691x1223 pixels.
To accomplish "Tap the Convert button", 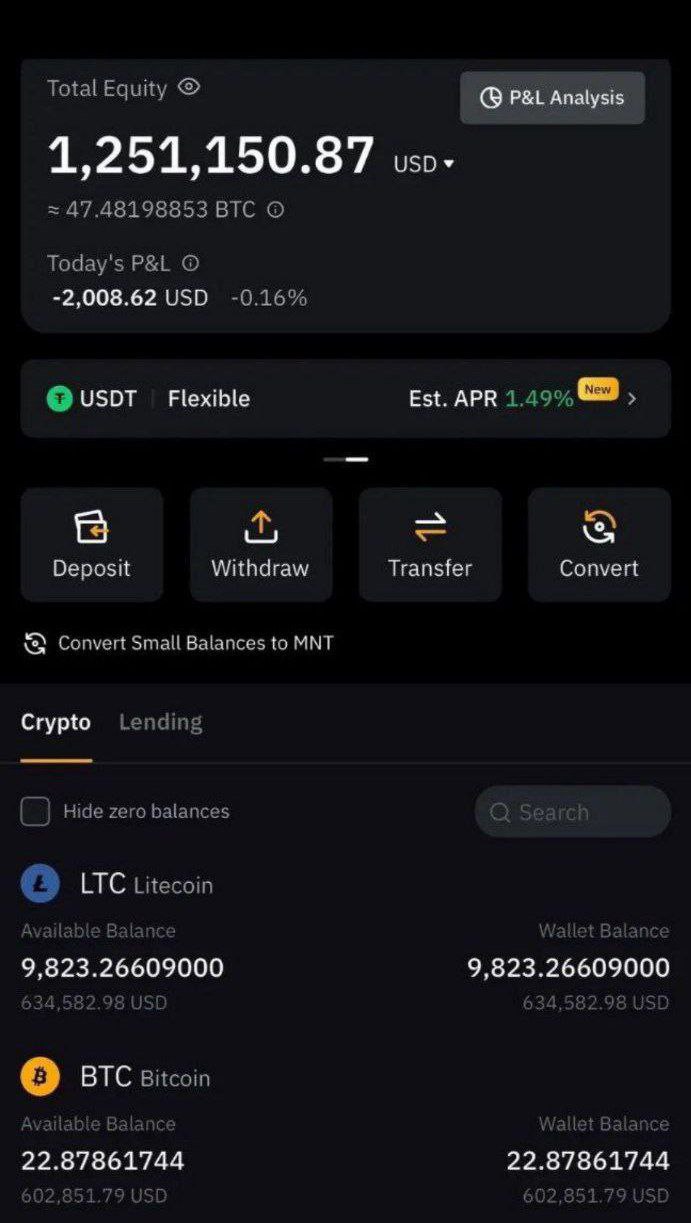I will [599, 545].
